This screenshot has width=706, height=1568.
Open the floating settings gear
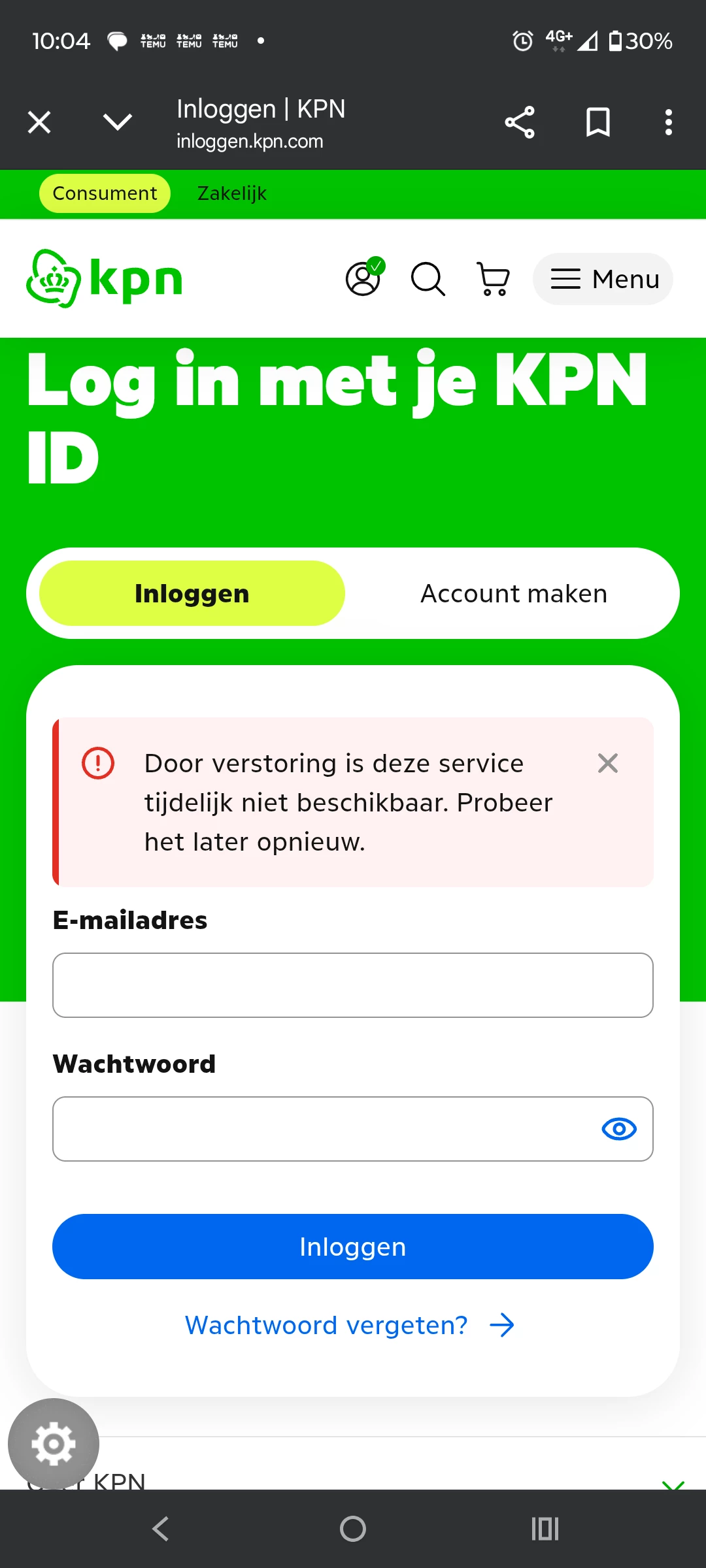pos(54,1444)
